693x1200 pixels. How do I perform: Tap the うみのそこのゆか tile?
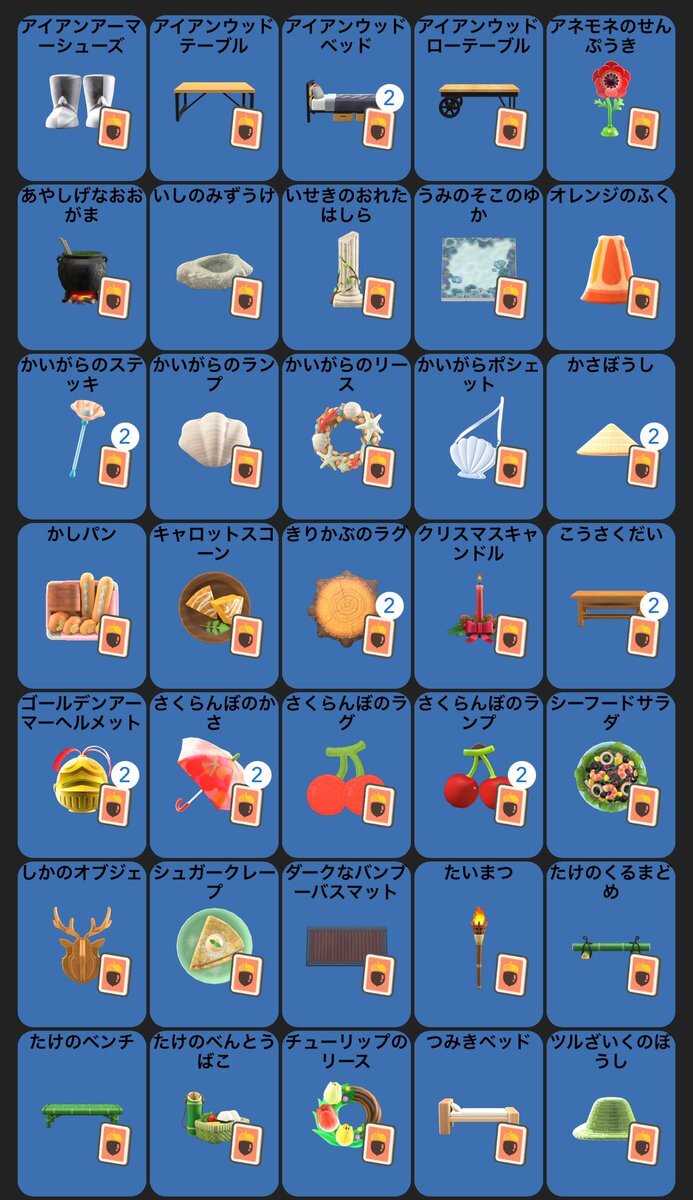[478, 266]
